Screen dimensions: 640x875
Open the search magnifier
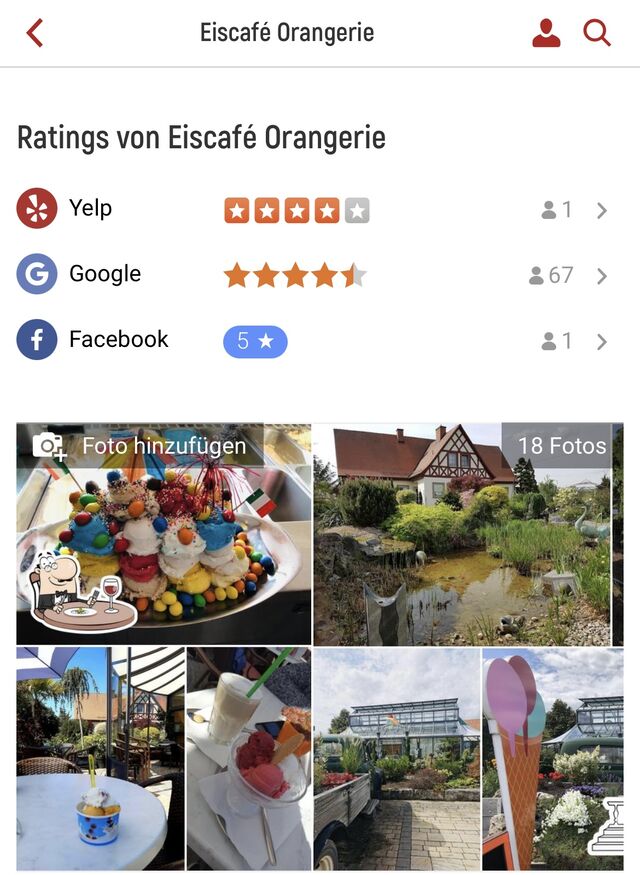[597, 33]
